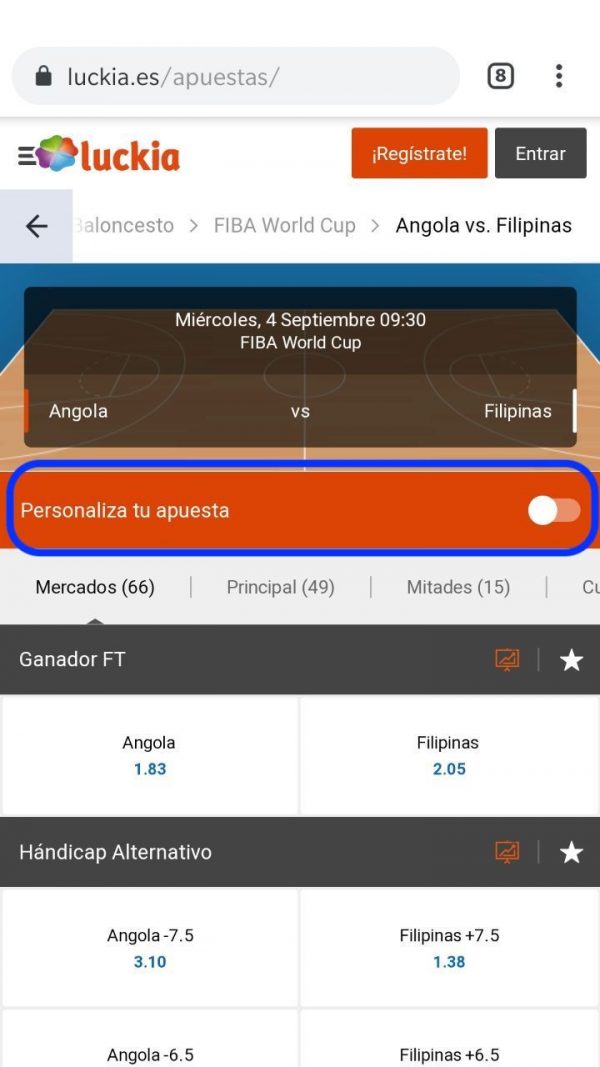Select Filipinas +7.5 at 1.38
Viewport: 600px width, 1067px height.
[x=449, y=948]
